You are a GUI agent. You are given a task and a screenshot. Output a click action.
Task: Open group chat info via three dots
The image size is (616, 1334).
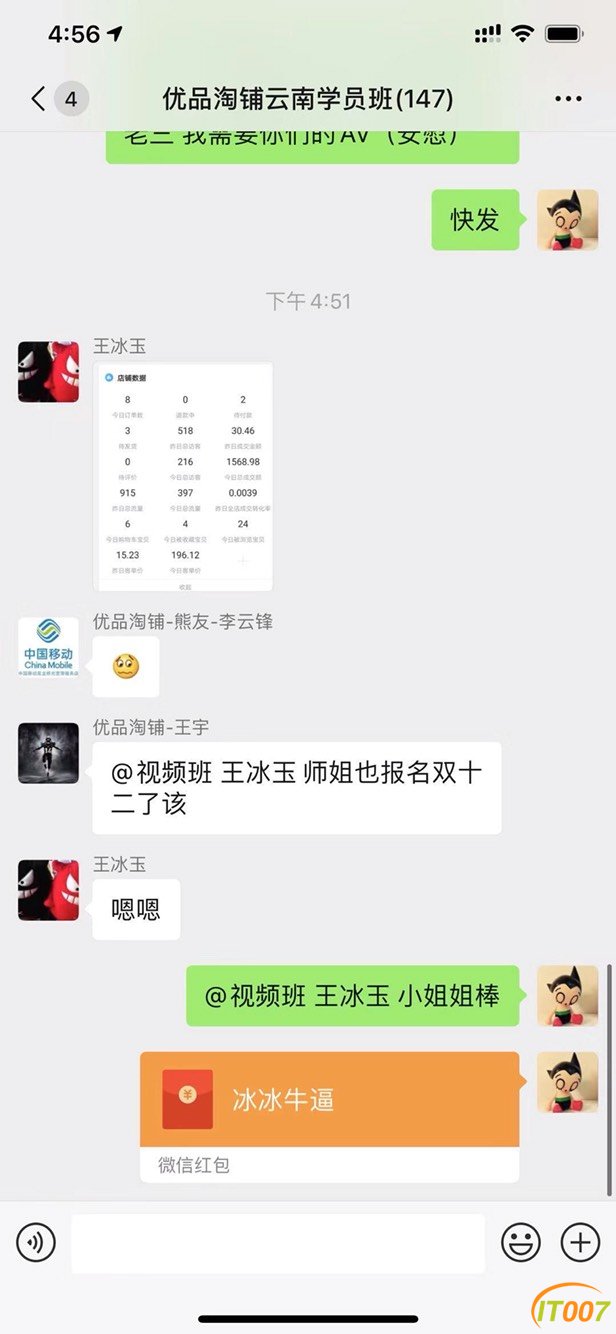click(x=567, y=99)
